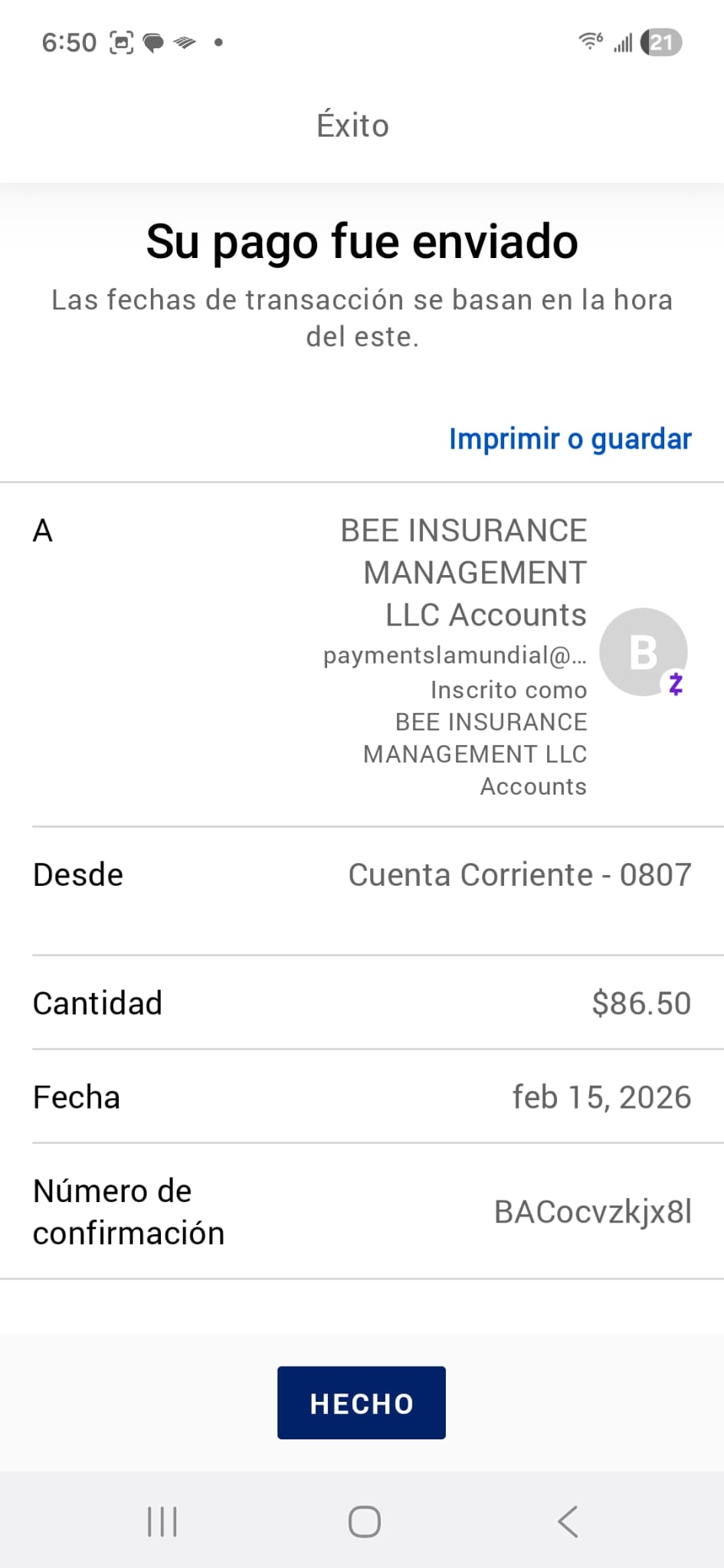
Task: Confirm with the HECHO button
Action: click(362, 1403)
